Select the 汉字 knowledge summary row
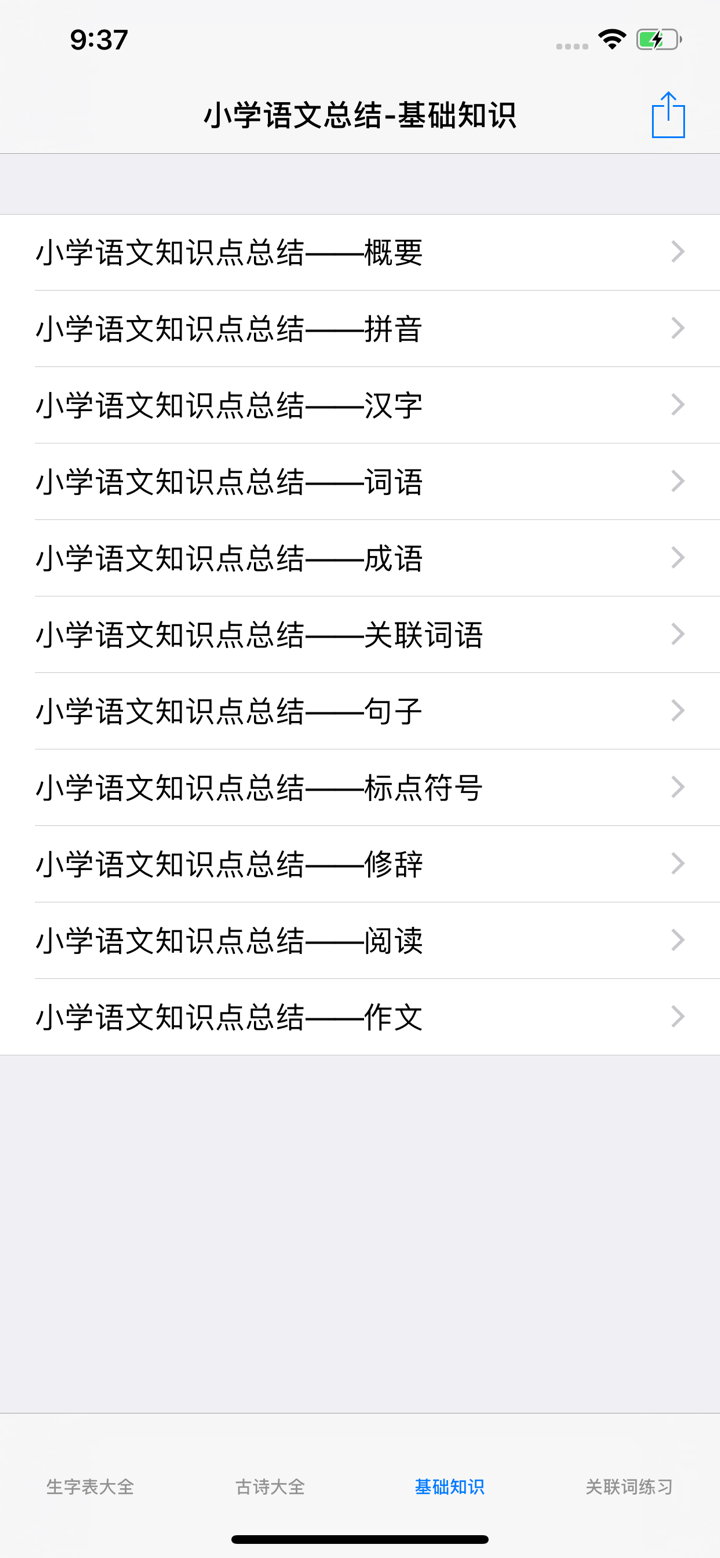 tap(227, 405)
